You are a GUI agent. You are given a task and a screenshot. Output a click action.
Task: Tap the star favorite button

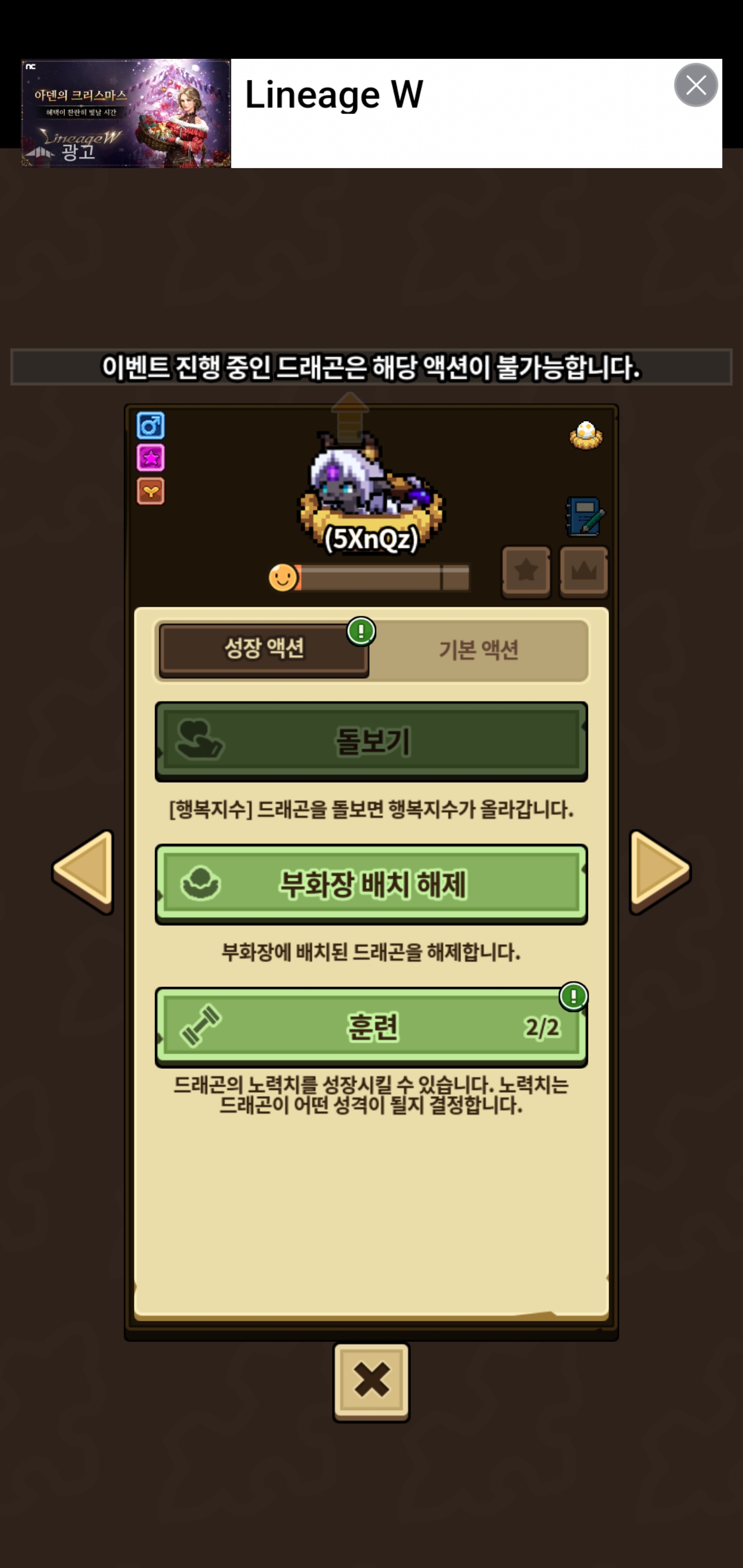526,571
